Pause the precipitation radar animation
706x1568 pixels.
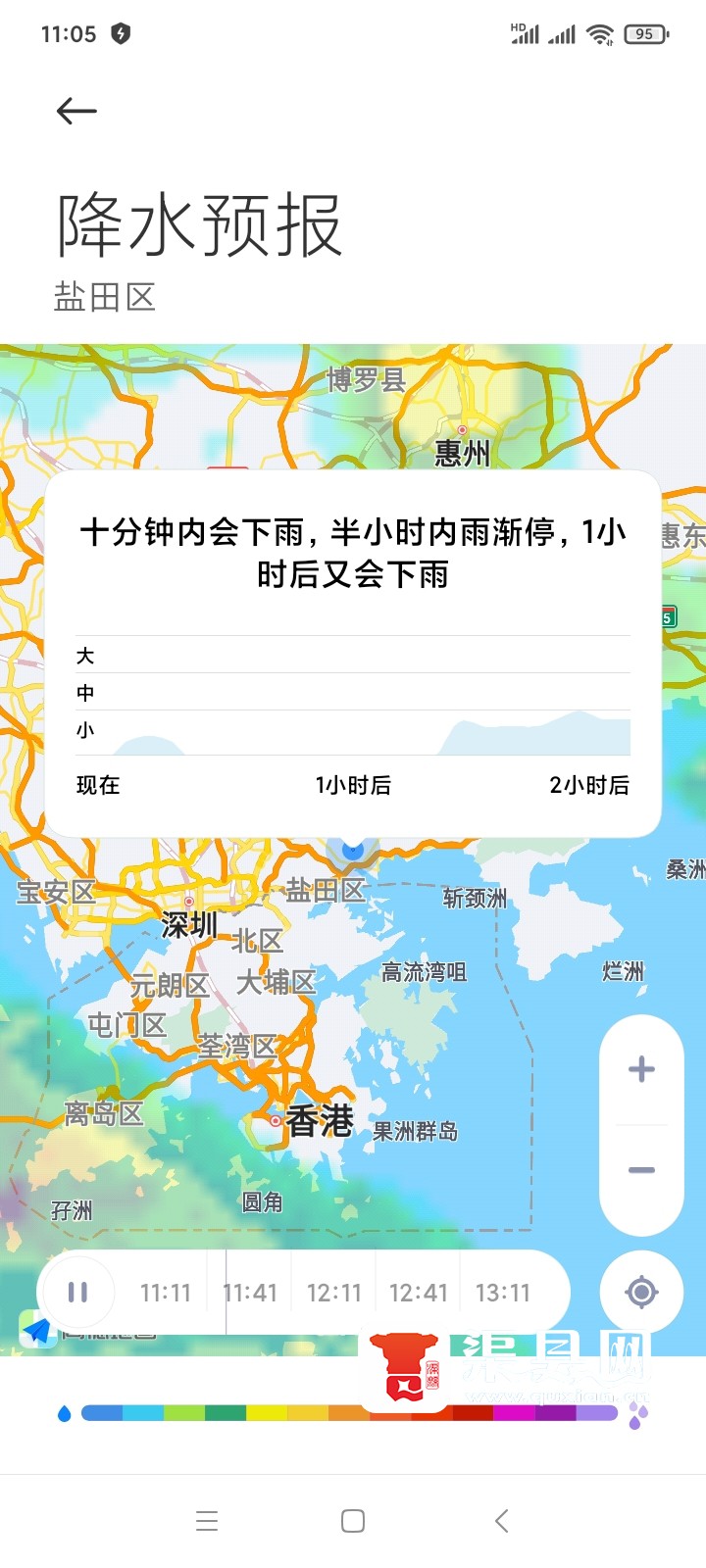click(77, 1293)
